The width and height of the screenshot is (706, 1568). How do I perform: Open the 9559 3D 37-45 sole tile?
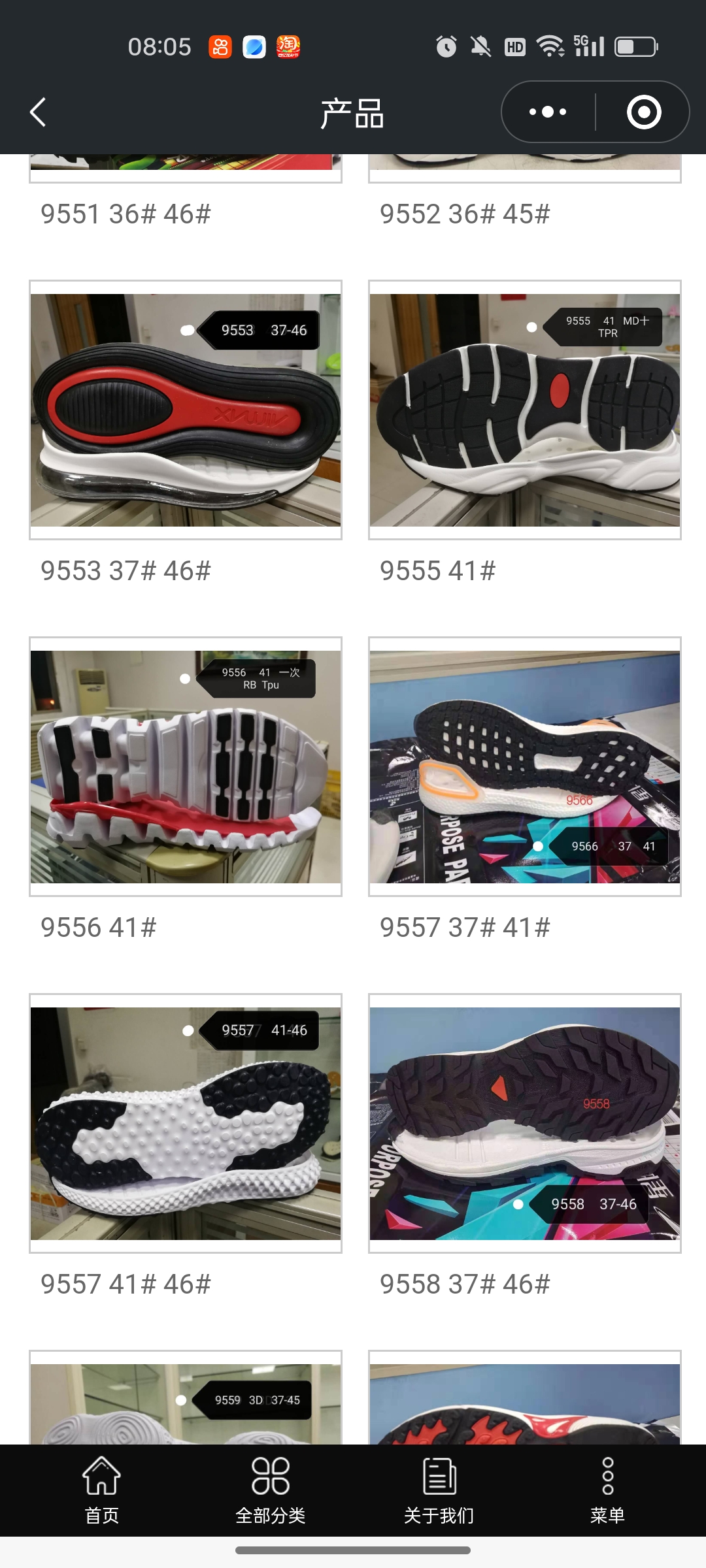tap(186, 1405)
